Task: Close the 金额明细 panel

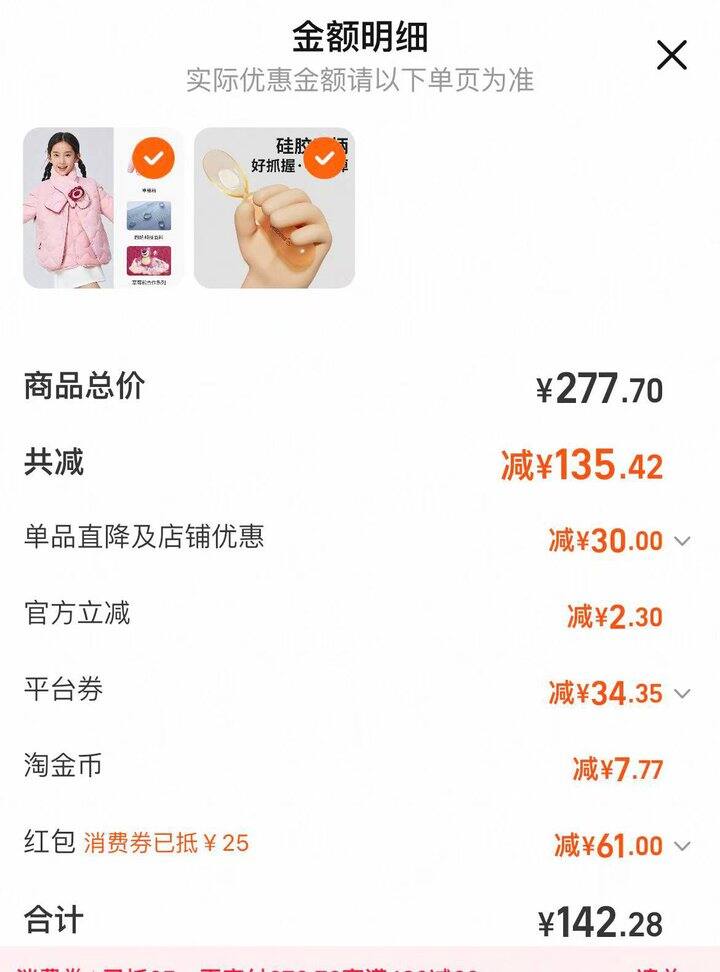Action: (x=672, y=55)
